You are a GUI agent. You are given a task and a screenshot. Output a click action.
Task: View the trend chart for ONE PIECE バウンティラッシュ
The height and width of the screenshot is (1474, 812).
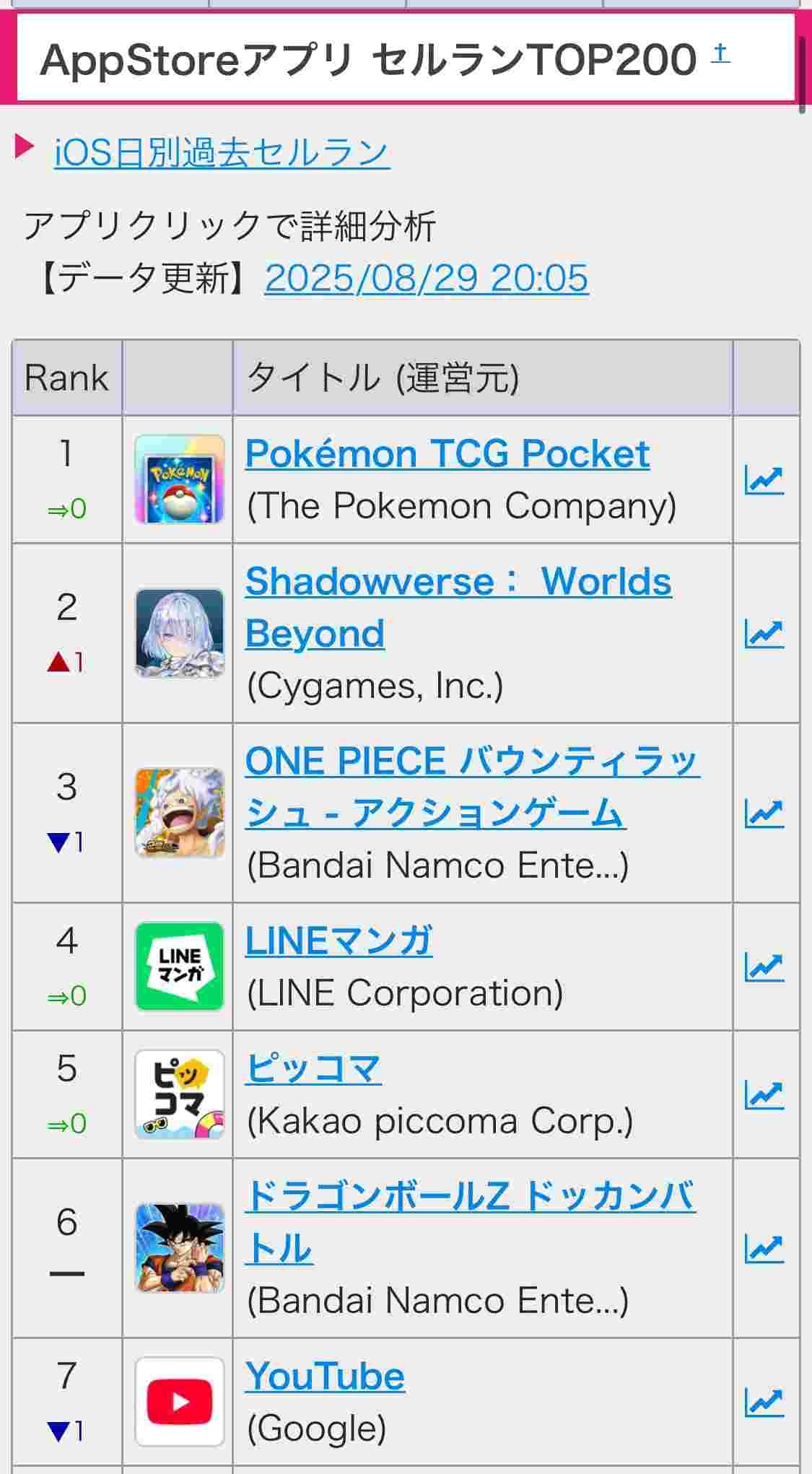click(x=764, y=813)
